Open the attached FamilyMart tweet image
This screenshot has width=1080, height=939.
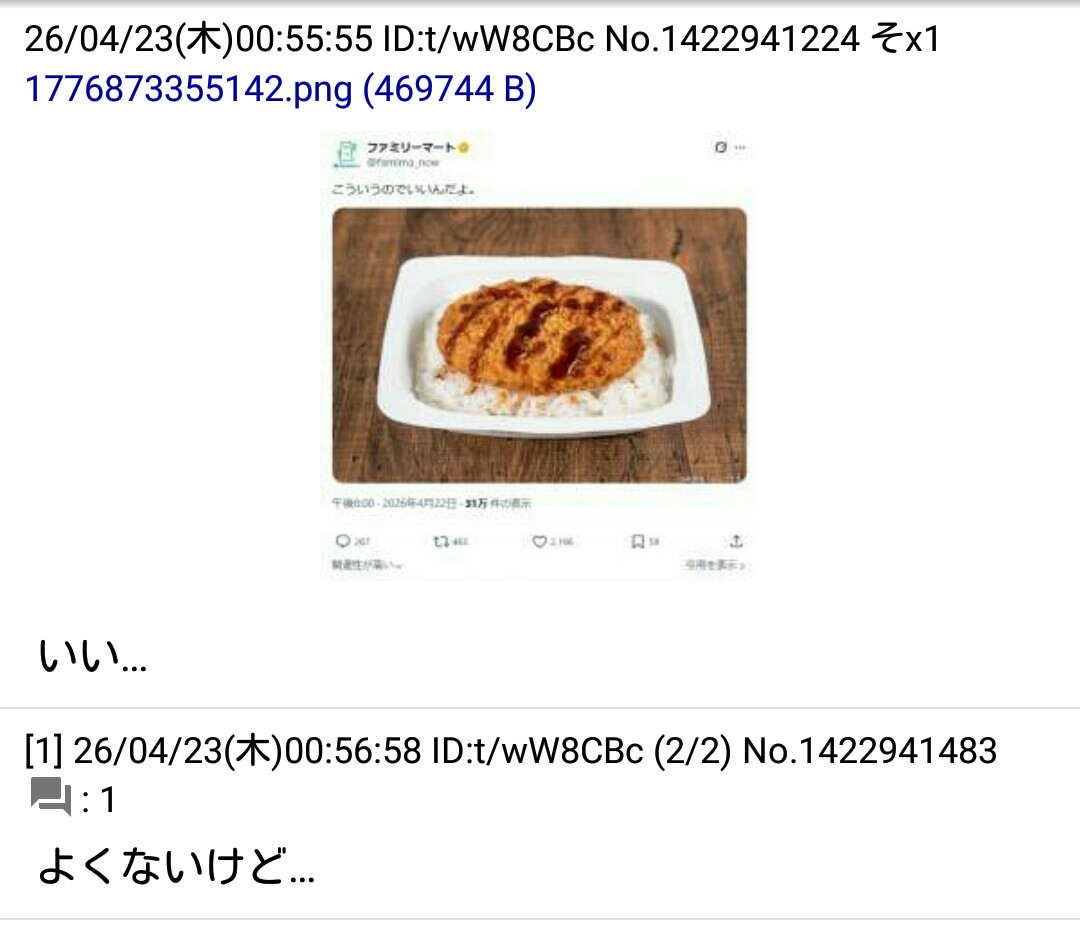[x=539, y=355]
